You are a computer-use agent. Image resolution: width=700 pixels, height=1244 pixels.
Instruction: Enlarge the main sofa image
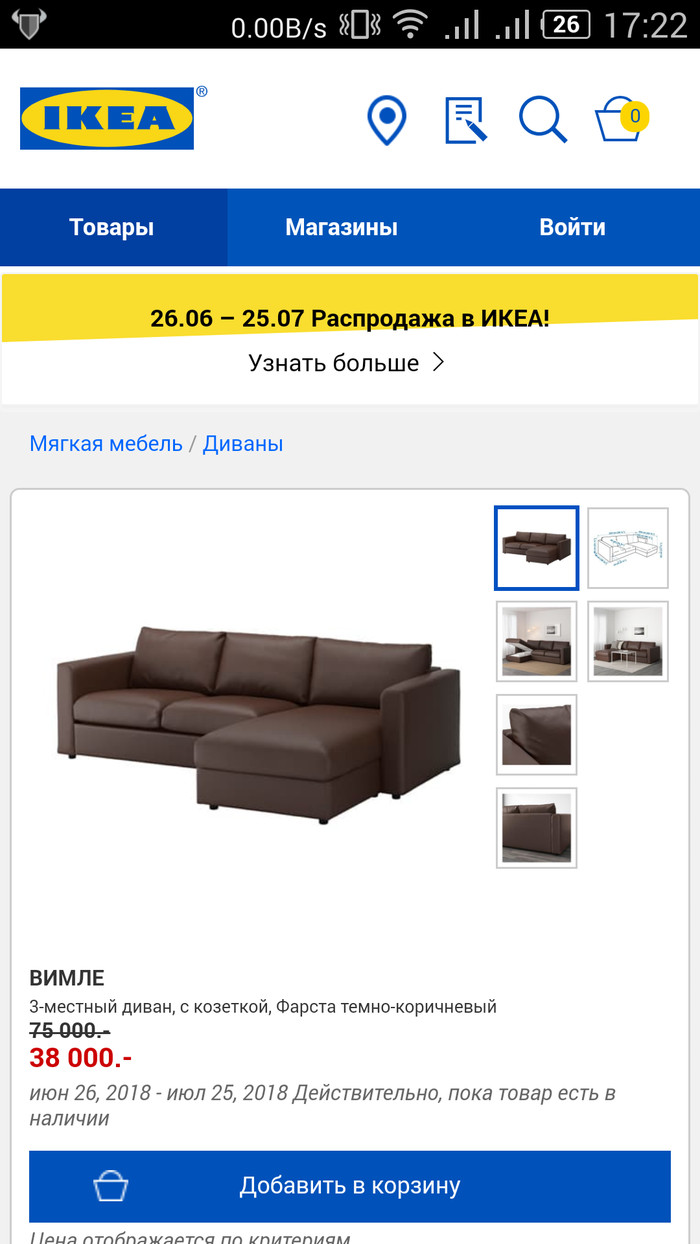258,722
